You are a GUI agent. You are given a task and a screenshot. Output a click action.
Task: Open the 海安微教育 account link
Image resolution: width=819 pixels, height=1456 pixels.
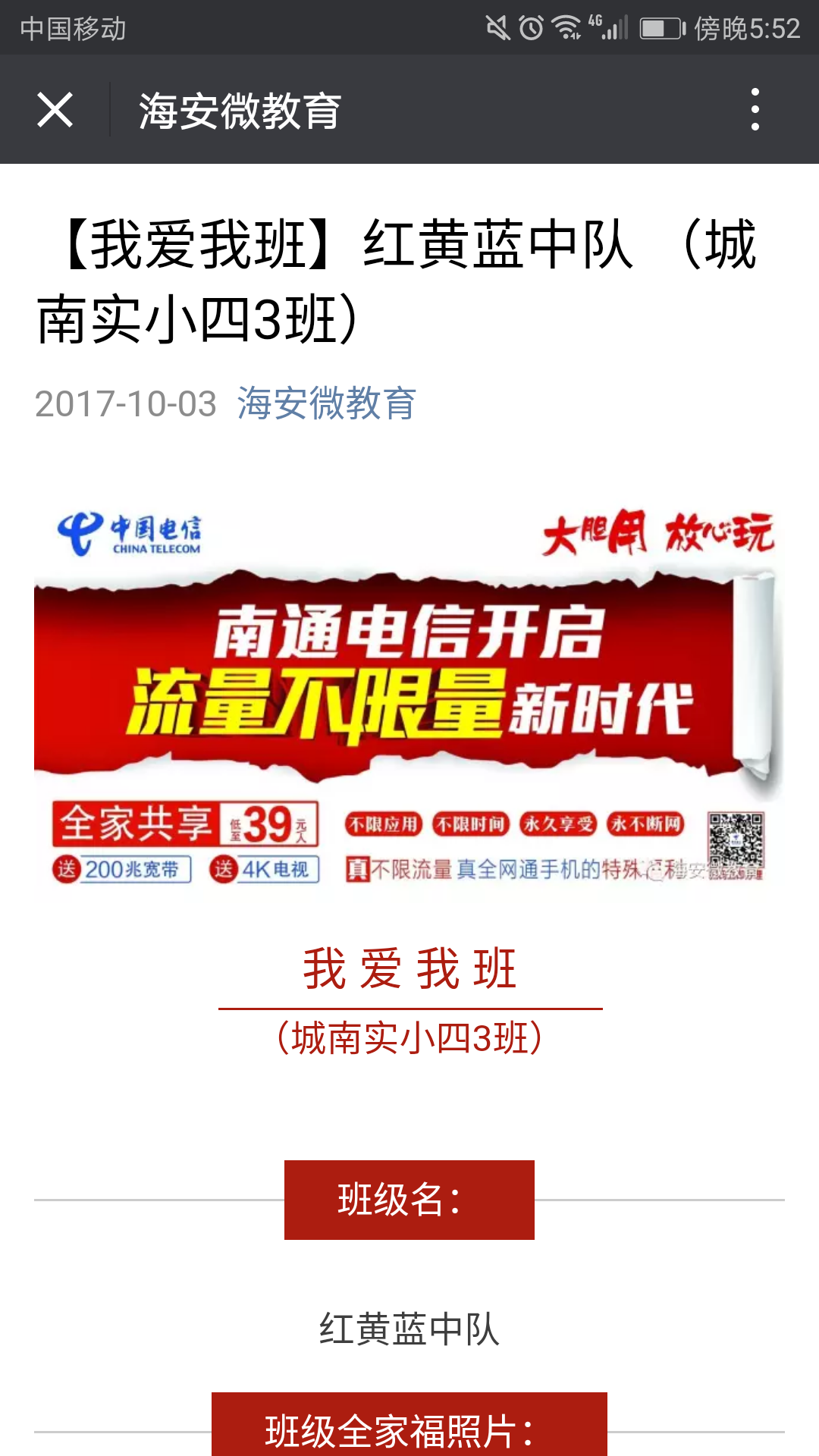point(326,403)
